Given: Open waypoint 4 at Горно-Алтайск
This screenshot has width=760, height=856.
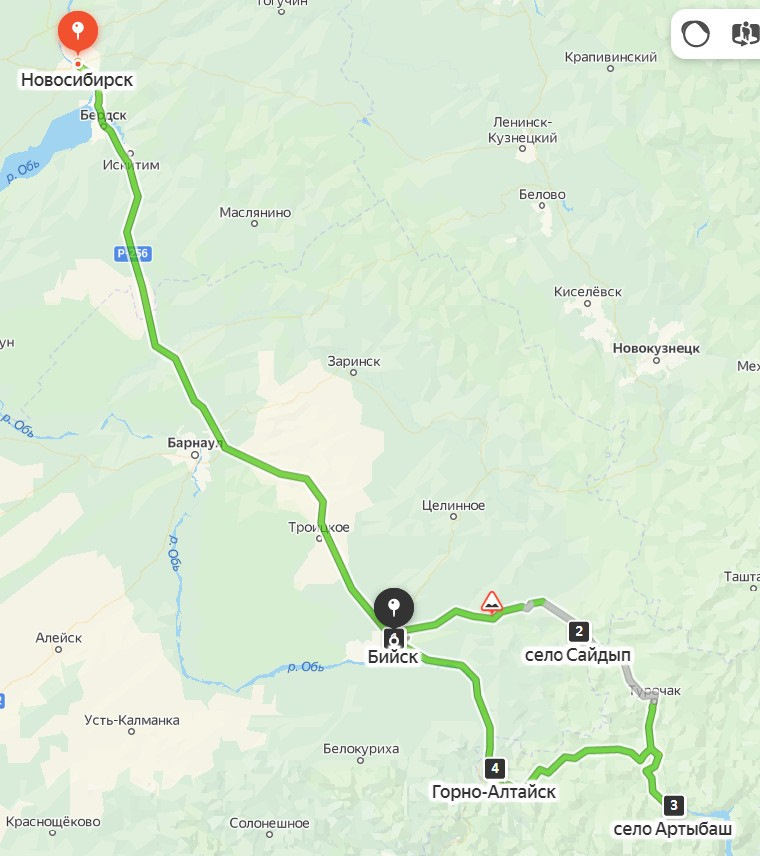Looking at the screenshot, I should [x=494, y=768].
